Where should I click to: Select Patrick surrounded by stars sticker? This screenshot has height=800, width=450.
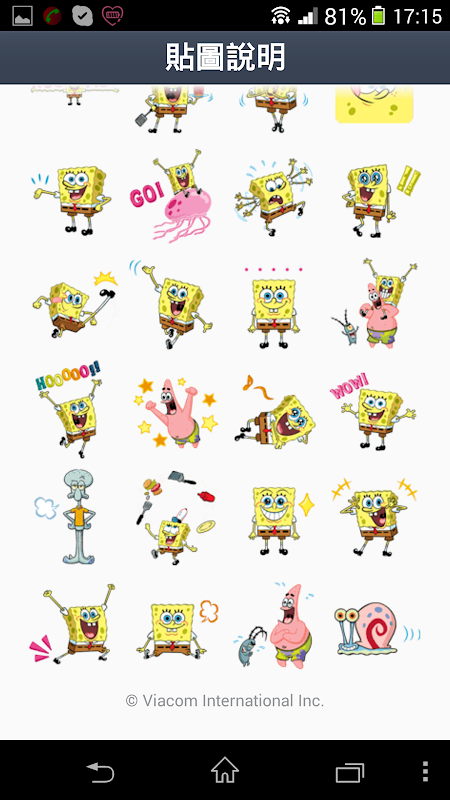tap(175, 412)
